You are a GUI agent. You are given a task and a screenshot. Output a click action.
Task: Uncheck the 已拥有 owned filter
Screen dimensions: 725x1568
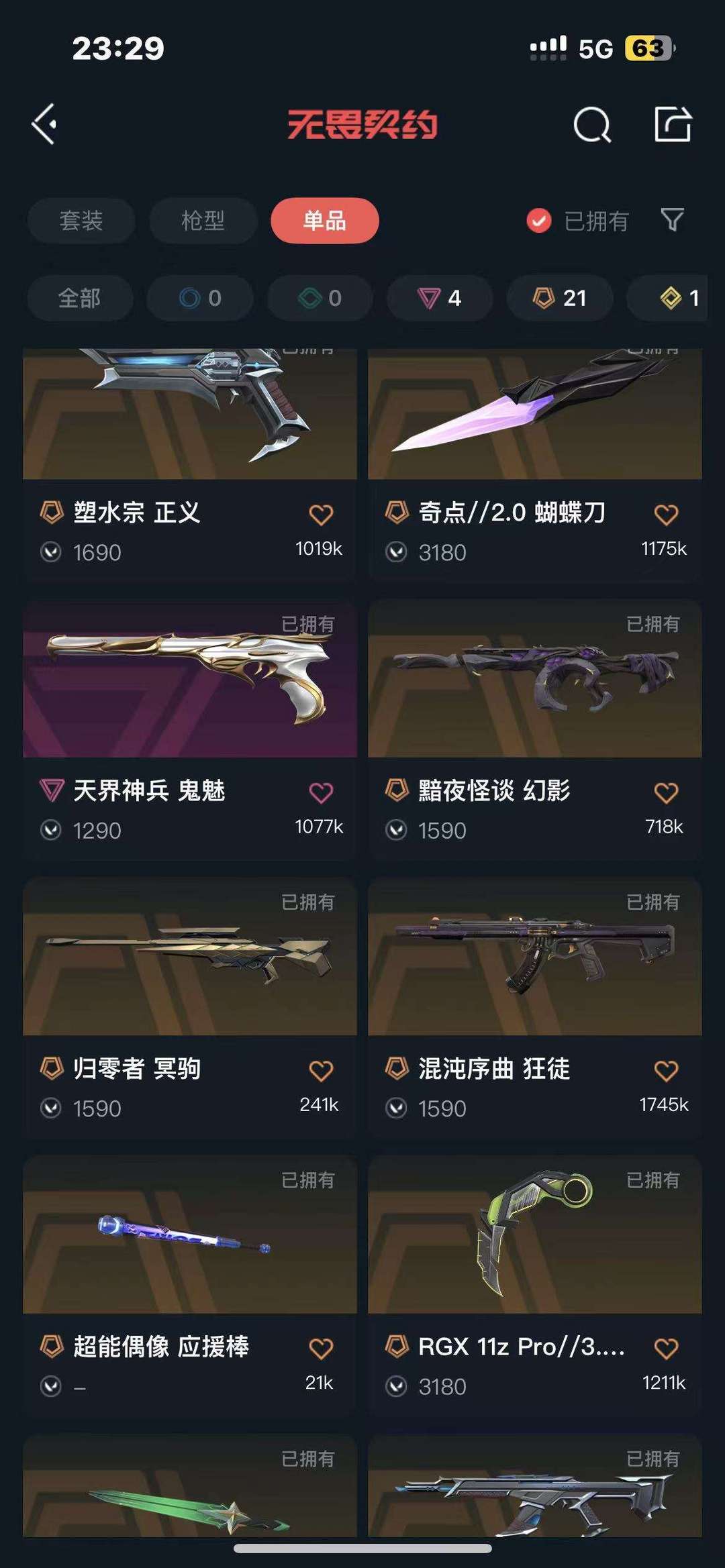pos(537,221)
